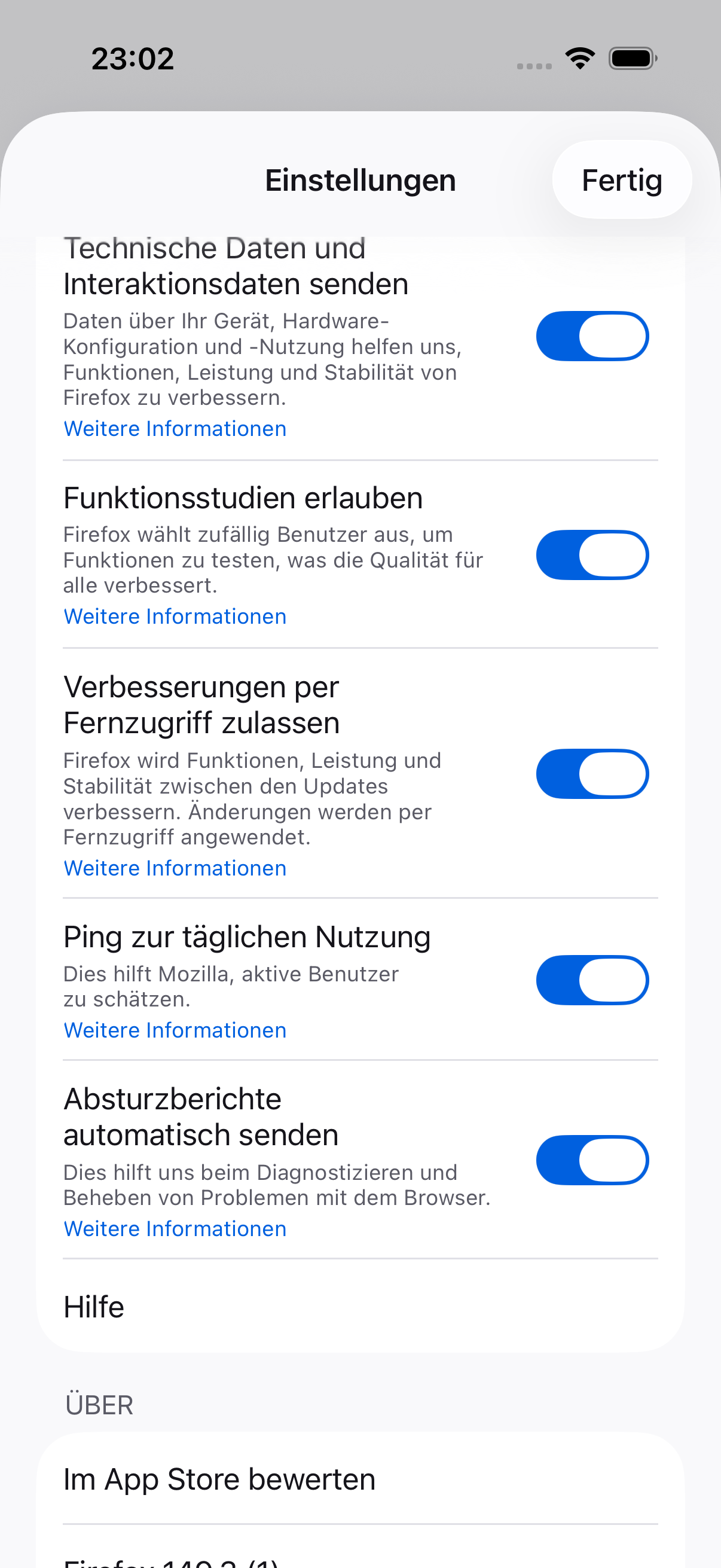The width and height of the screenshot is (721, 1568).
Task: Toggle Verbesserungen per Fernzugriff zulassen
Action: (x=592, y=774)
